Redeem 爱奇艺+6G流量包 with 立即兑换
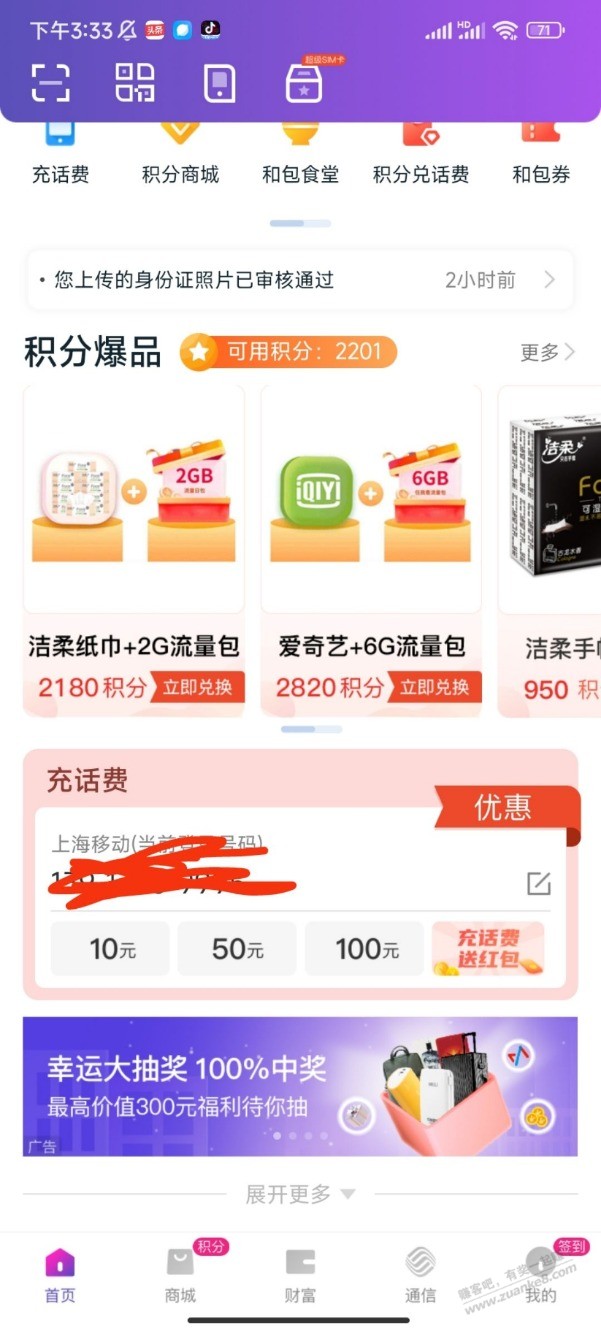 [434, 687]
